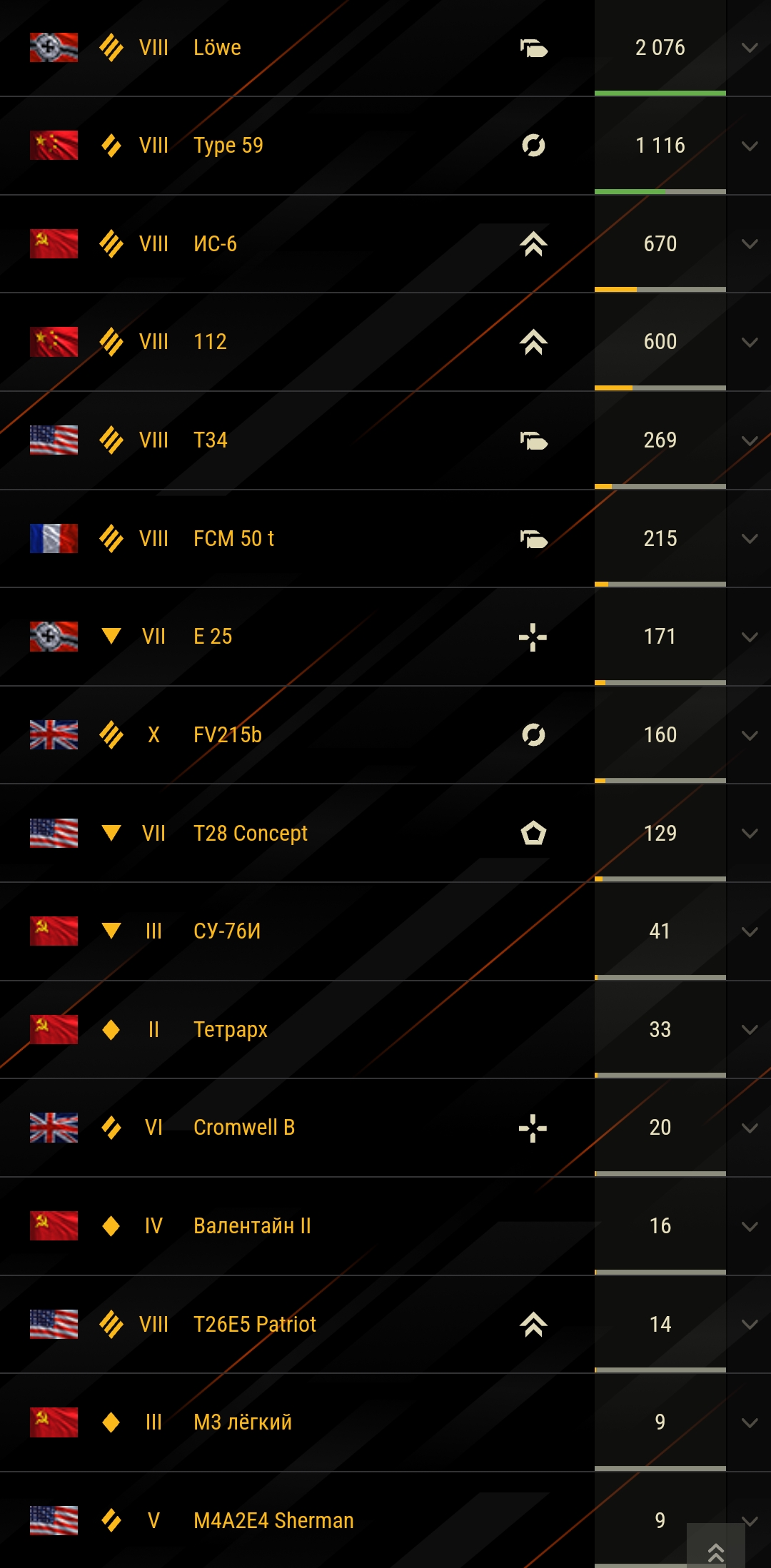Expand the Cromwell B row
Viewport: 771px width, 1568px height.
pyautogui.click(x=749, y=1128)
